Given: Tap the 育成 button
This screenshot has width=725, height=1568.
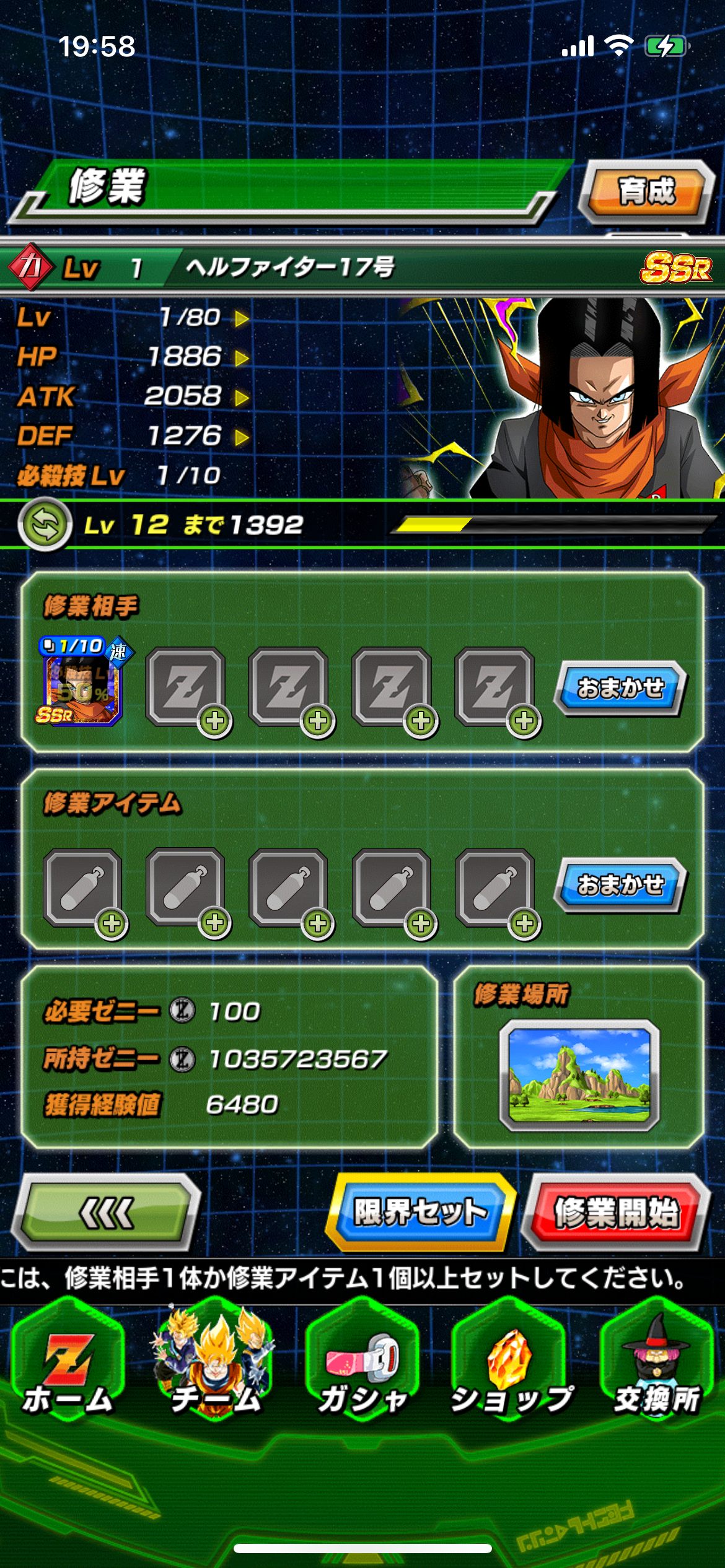Looking at the screenshot, I should tap(646, 191).
